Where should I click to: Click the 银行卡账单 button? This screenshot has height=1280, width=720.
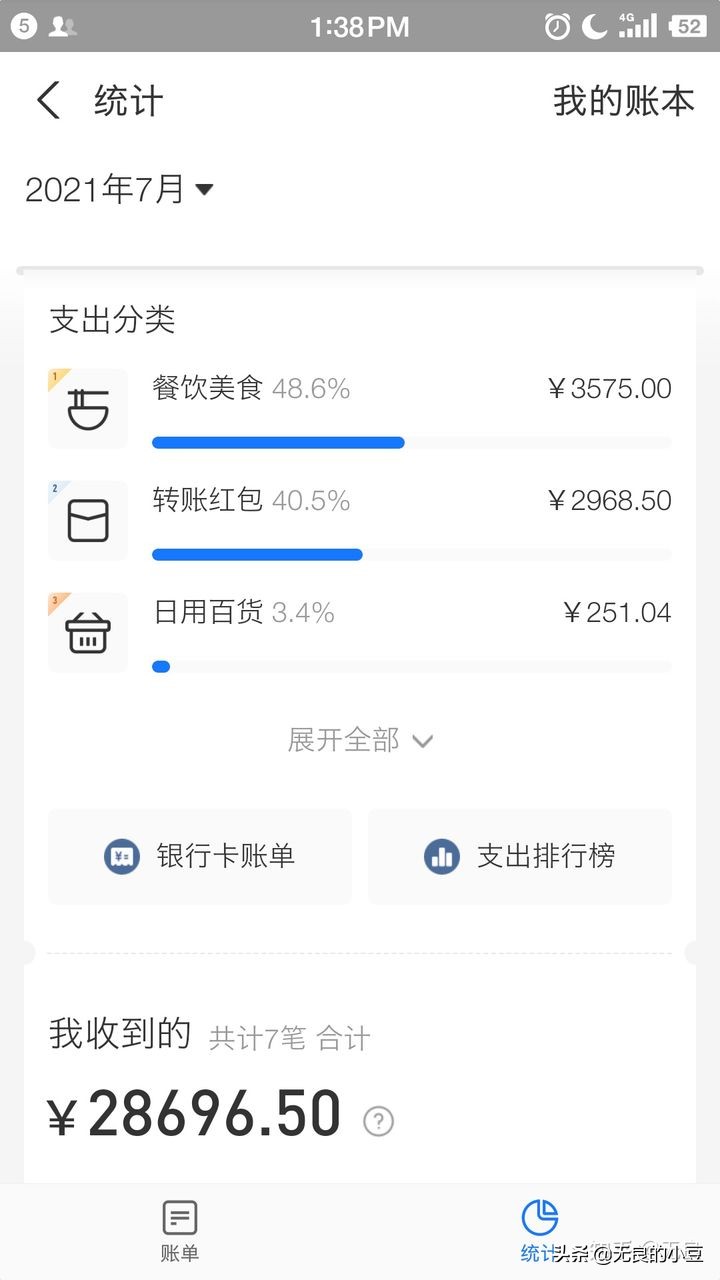199,856
